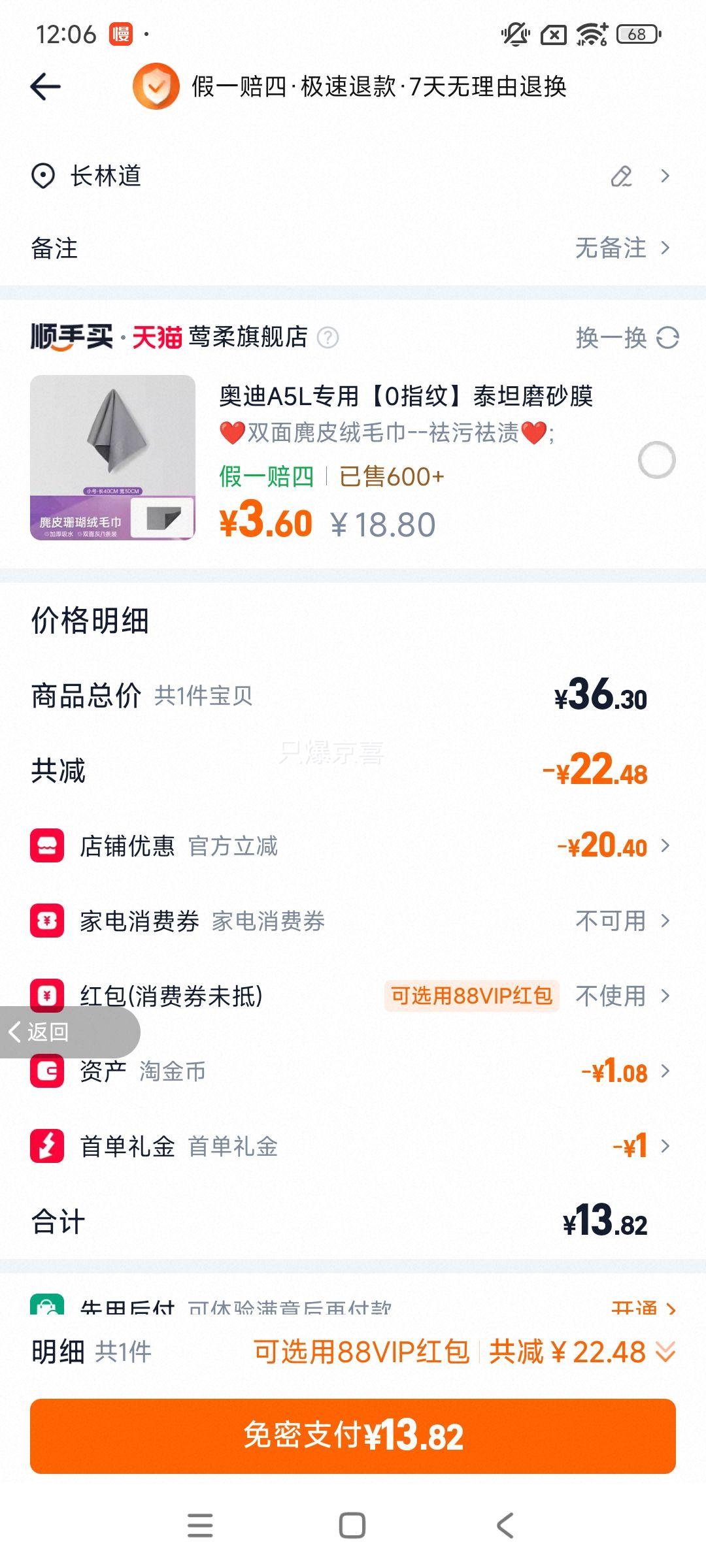
Task: Expand the 备注 remarks row chevron
Action: [x=665, y=248]
